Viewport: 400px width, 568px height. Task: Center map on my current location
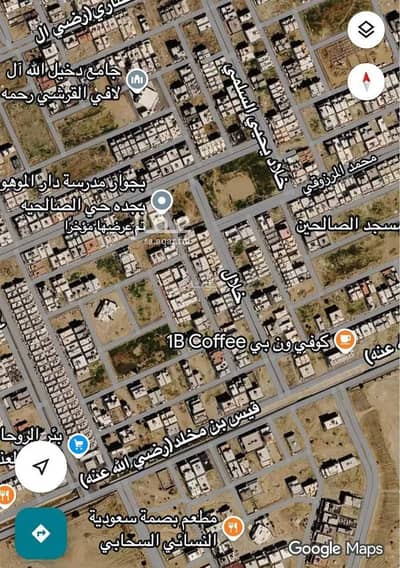41,467
